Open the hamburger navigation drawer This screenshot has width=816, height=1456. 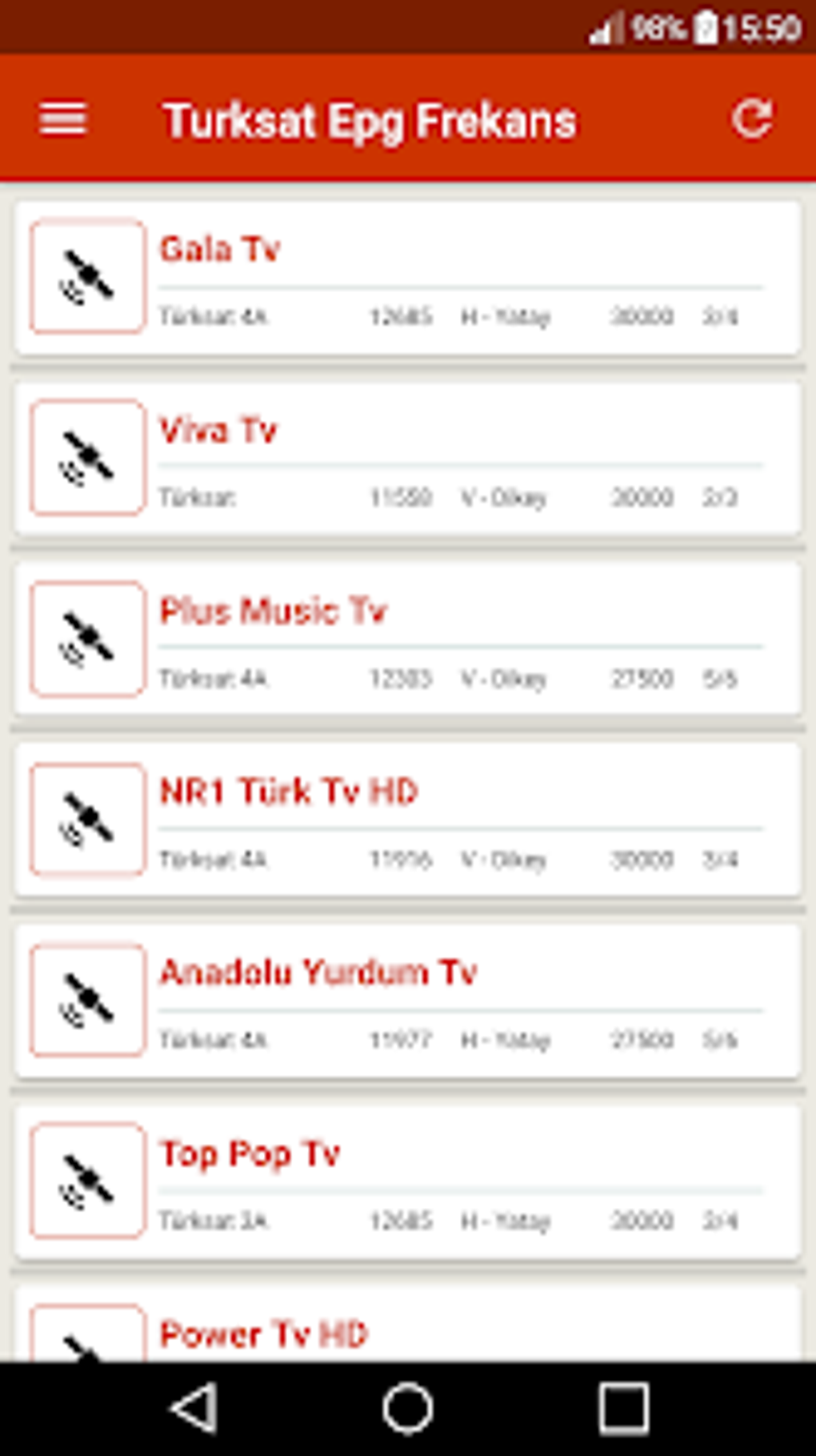(62, 120)
